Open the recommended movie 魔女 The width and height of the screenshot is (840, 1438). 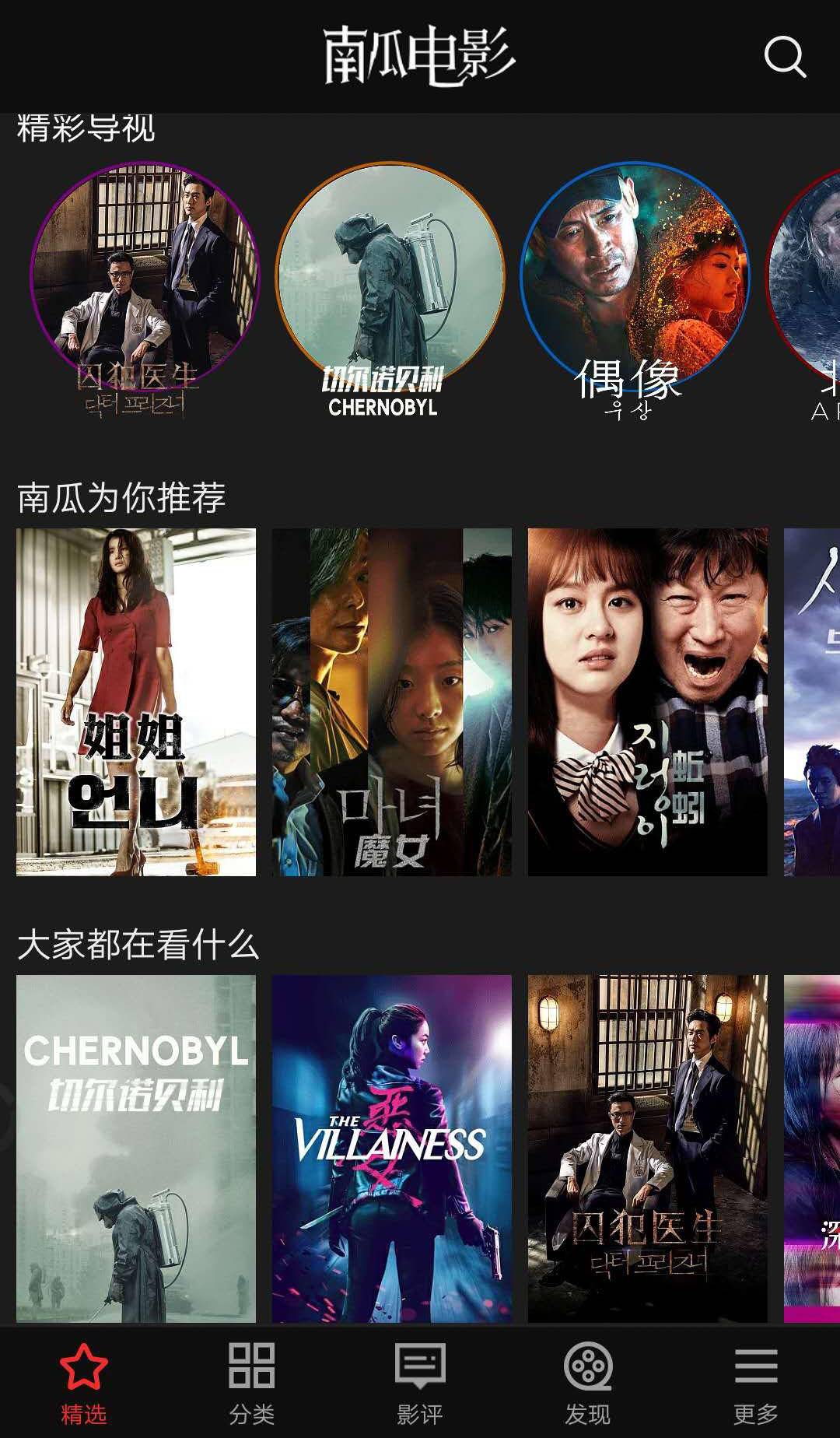[x=391, y=702]
